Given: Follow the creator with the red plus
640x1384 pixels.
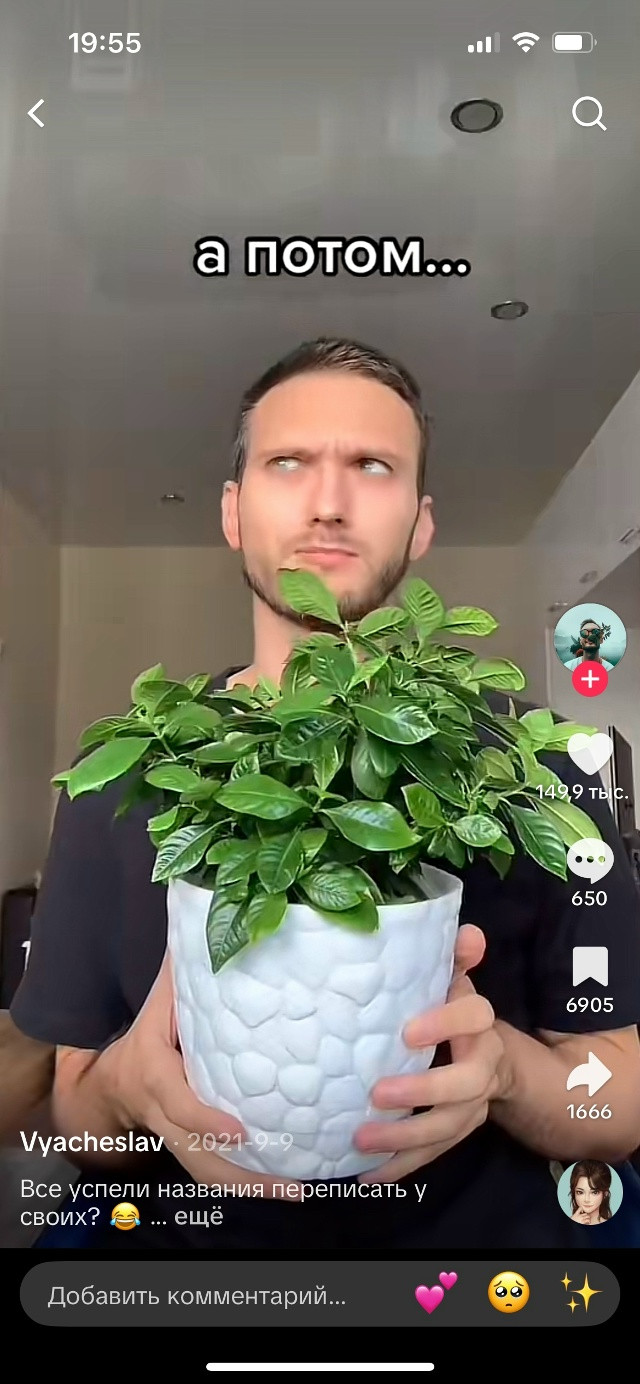Looking at the screenshot, I should pos(590,680).
